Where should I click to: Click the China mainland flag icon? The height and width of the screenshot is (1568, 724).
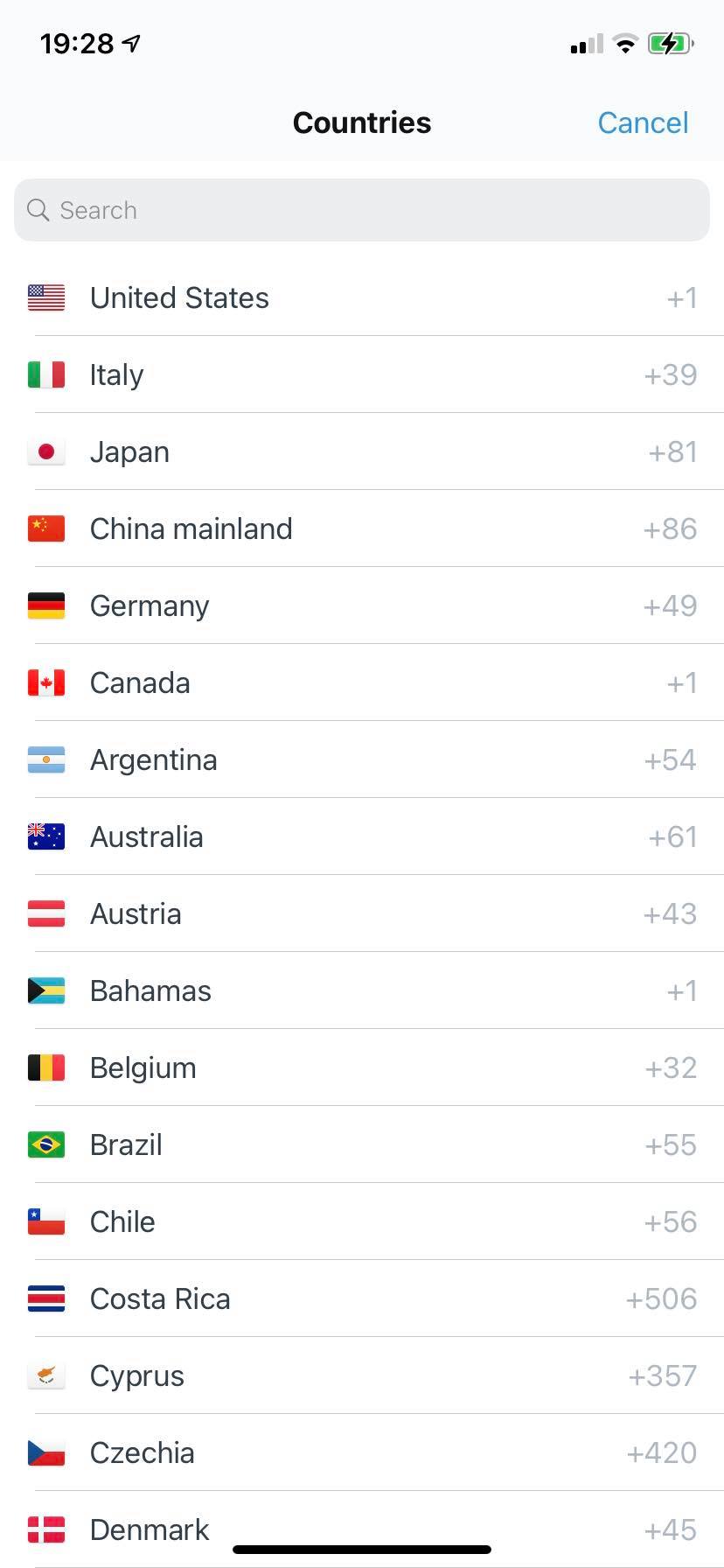tap(45, 528)
